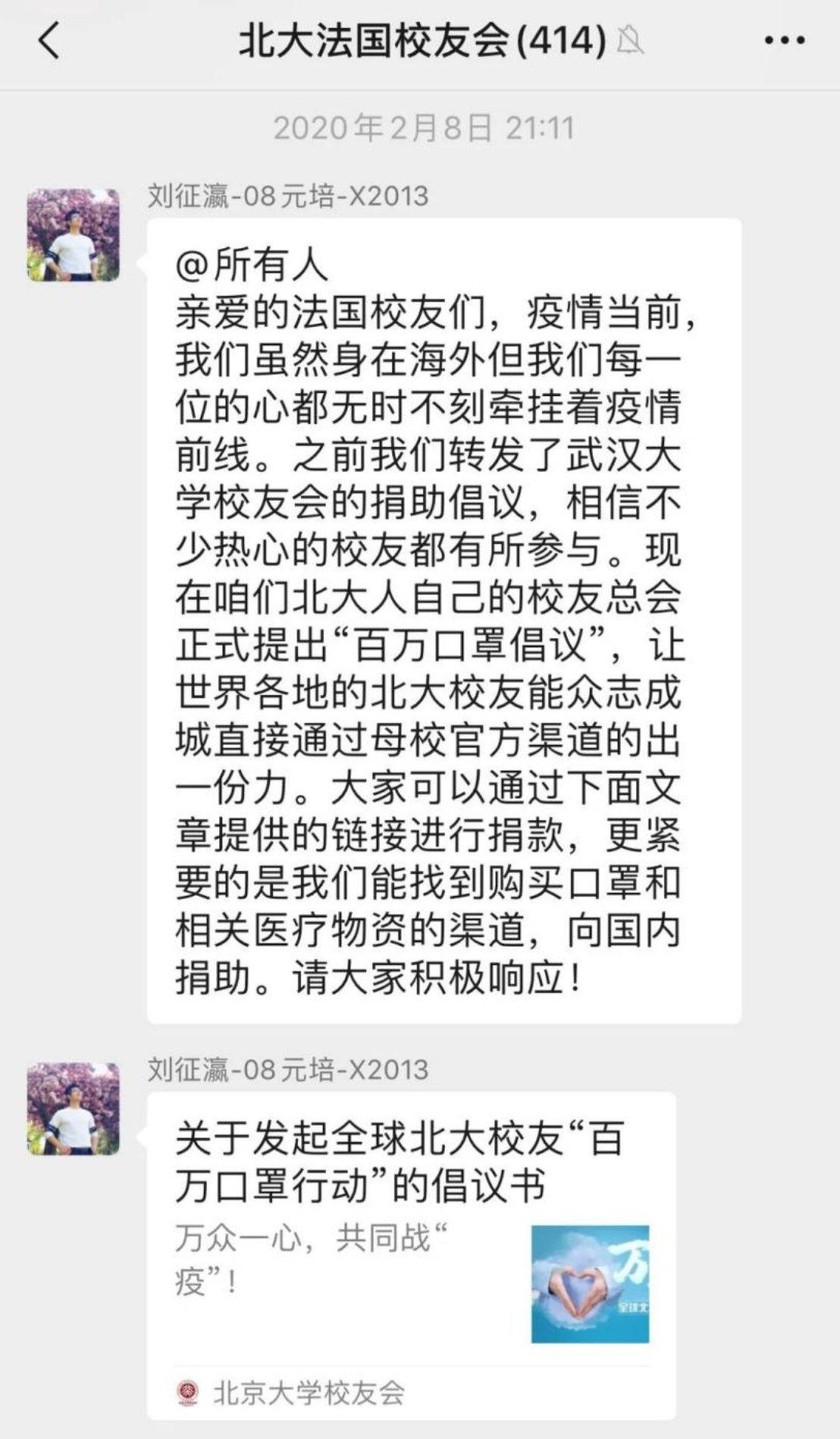Tap the sender's avatar beside the @所有人 message
This screenshot has height=1439, width=840.
tap(74, 235)
